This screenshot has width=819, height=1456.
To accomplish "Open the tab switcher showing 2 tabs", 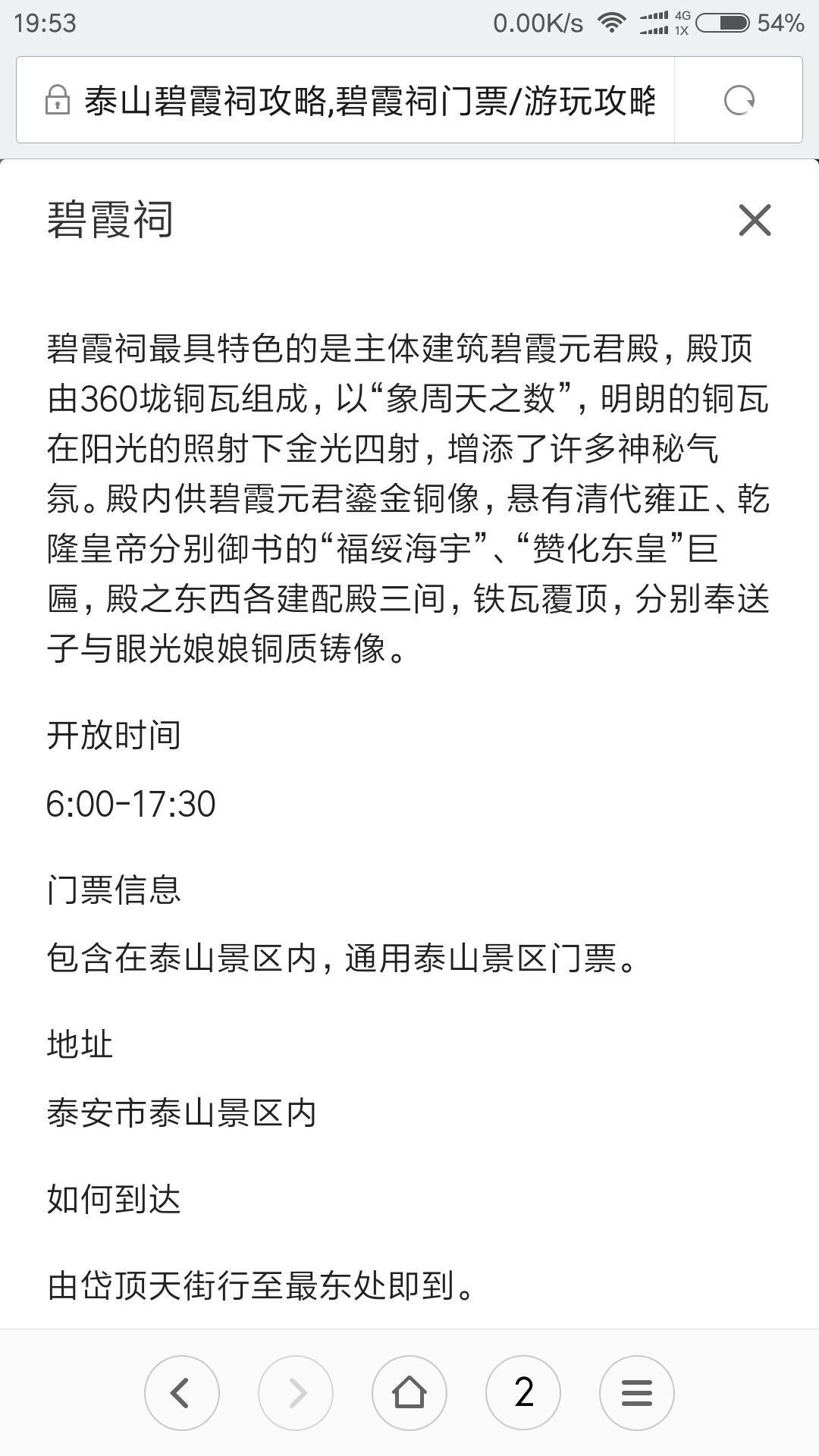I will [523, 1393].
